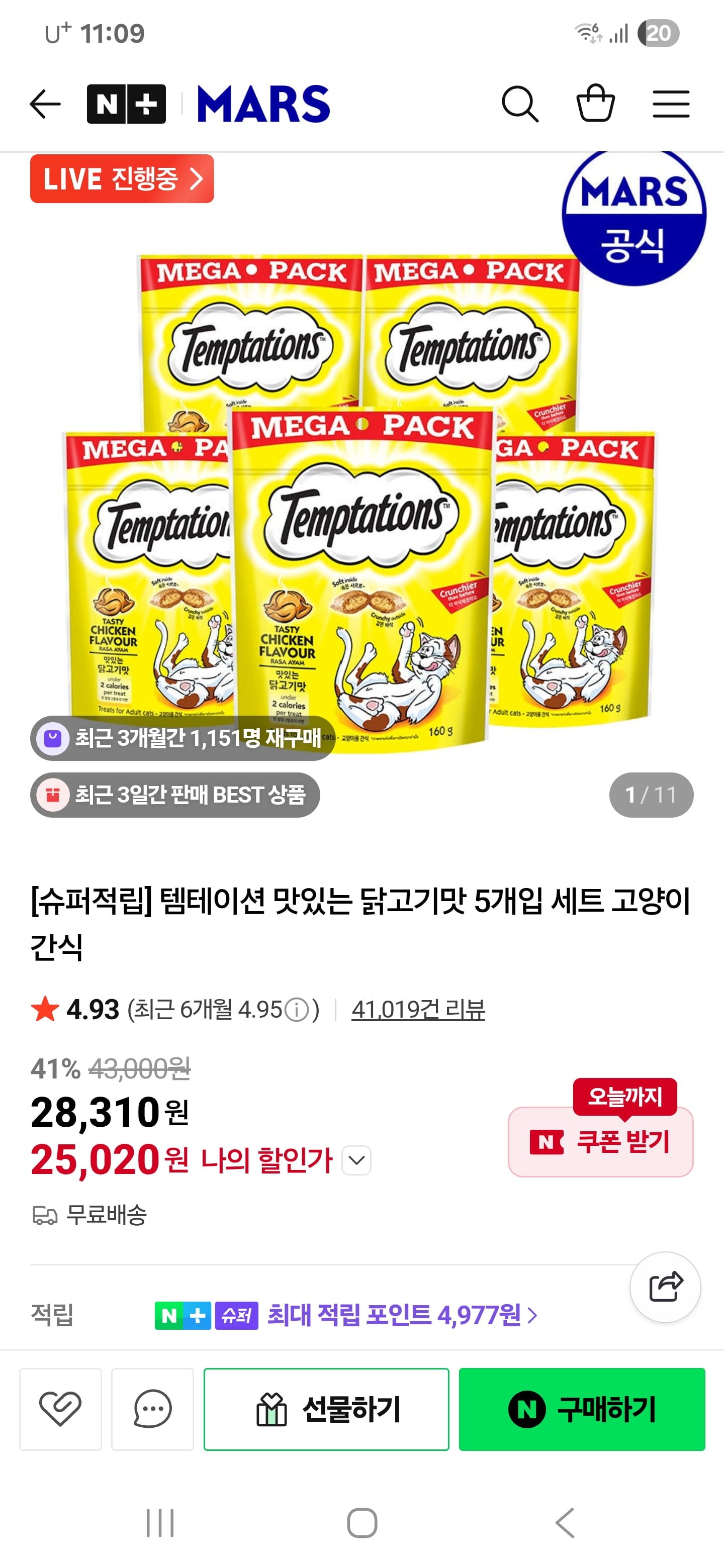Show info about recent 6-month rating
This screenshot has width=724, height=1568.
pos(297,1011)
